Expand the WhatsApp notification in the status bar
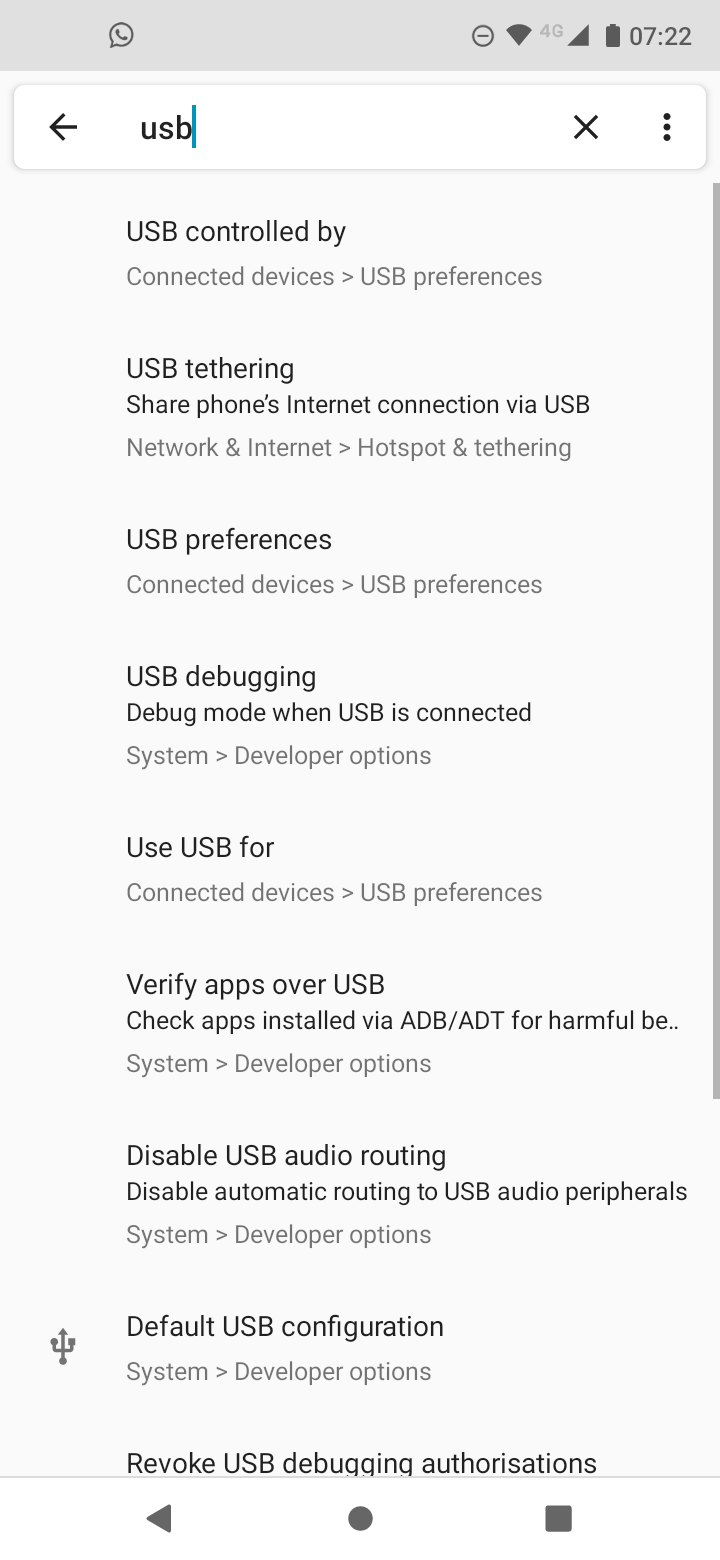720x1560 pixels. pos(120,34)
